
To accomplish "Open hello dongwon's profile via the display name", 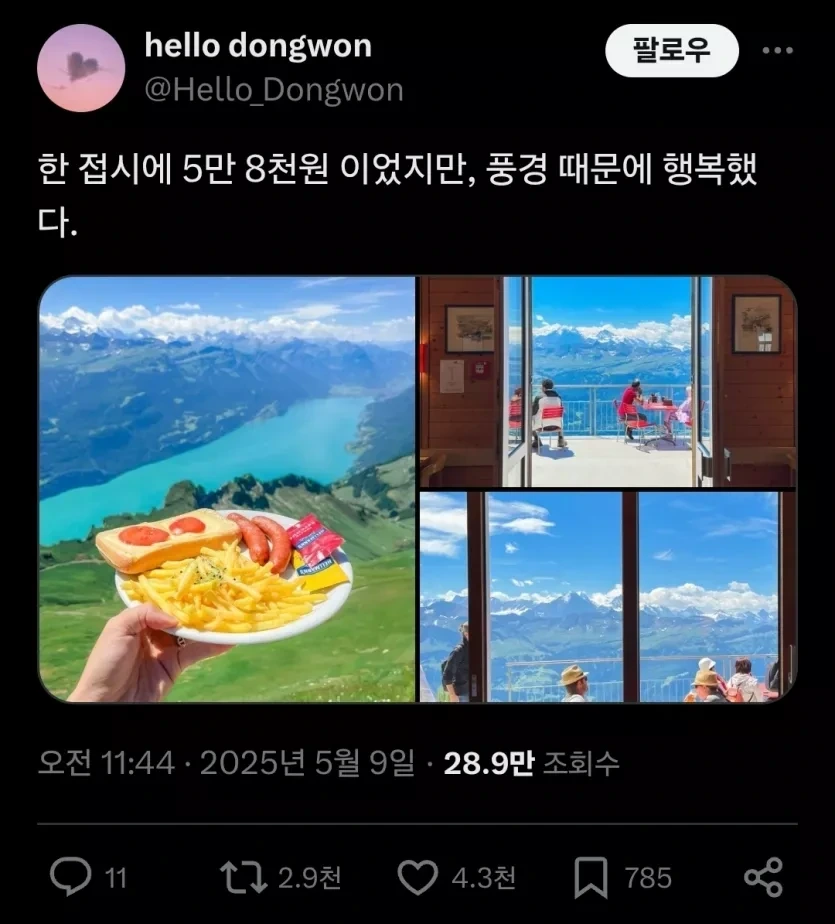I will coord(257,46).
